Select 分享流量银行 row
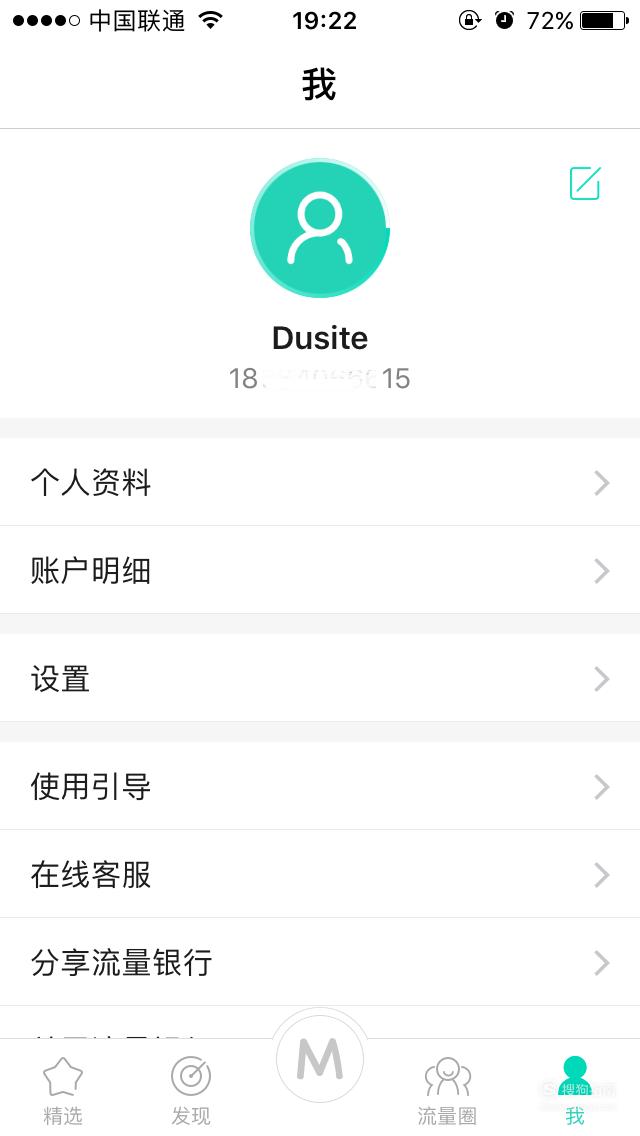 point(320,962)
